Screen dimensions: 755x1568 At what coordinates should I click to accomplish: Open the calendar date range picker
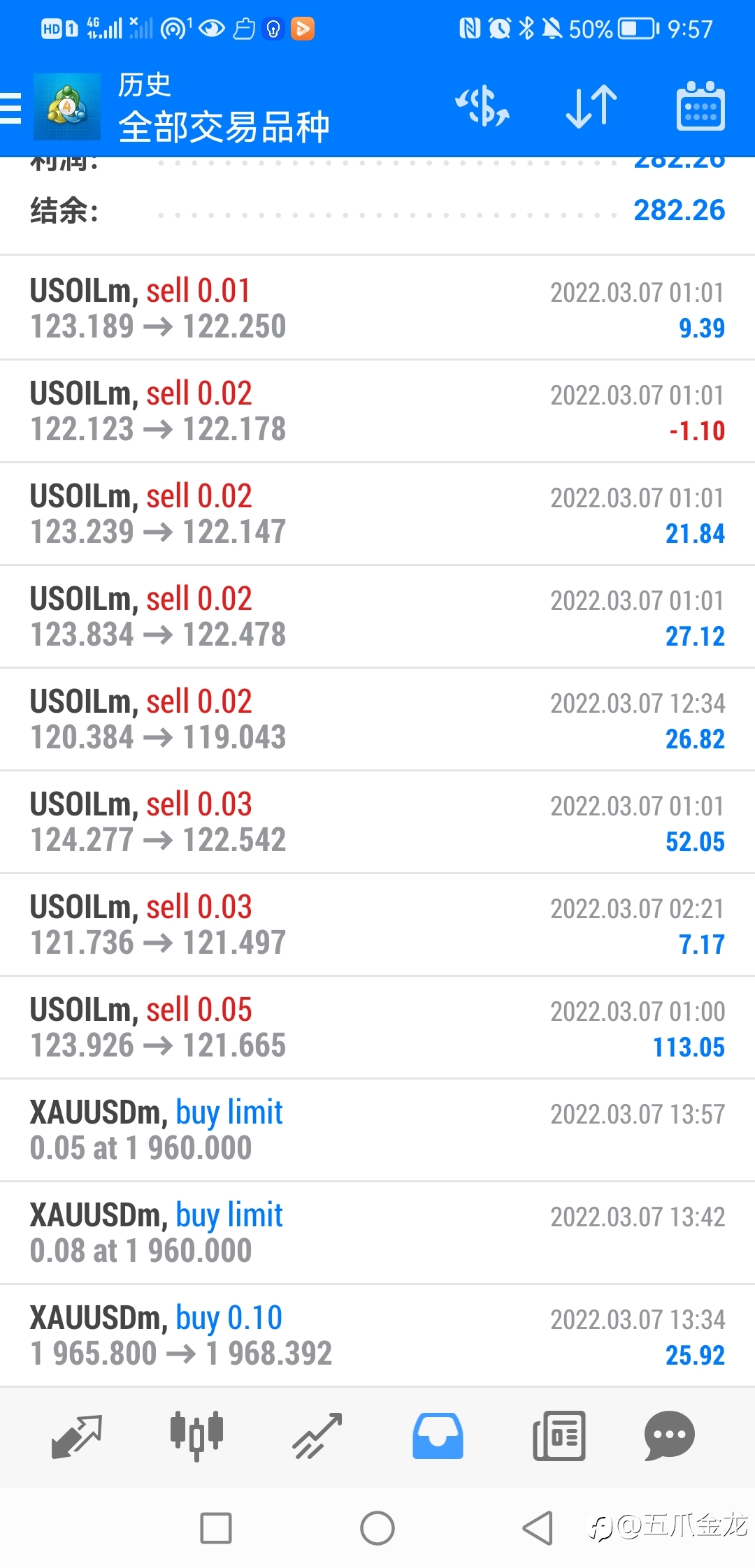700,106
